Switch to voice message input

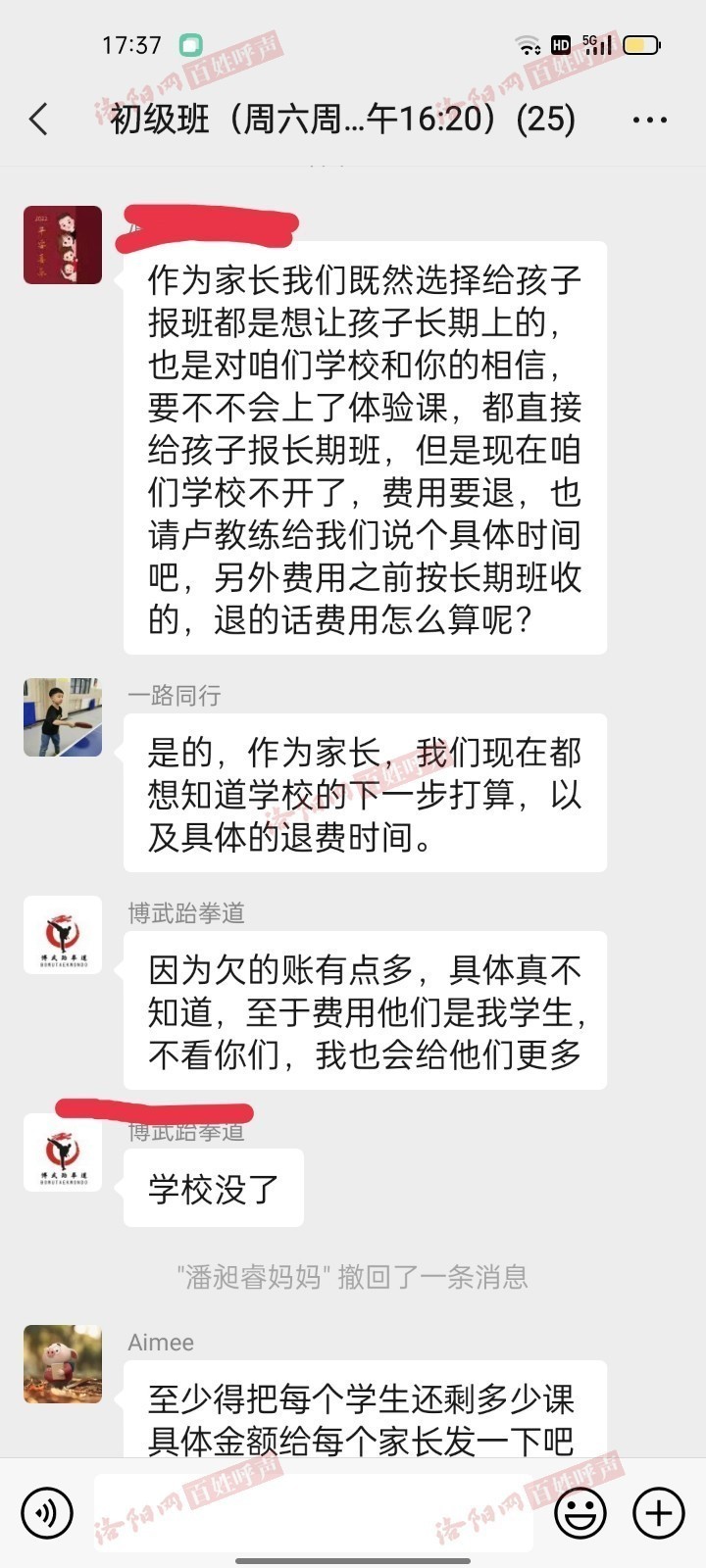(x=46, y=1512)
